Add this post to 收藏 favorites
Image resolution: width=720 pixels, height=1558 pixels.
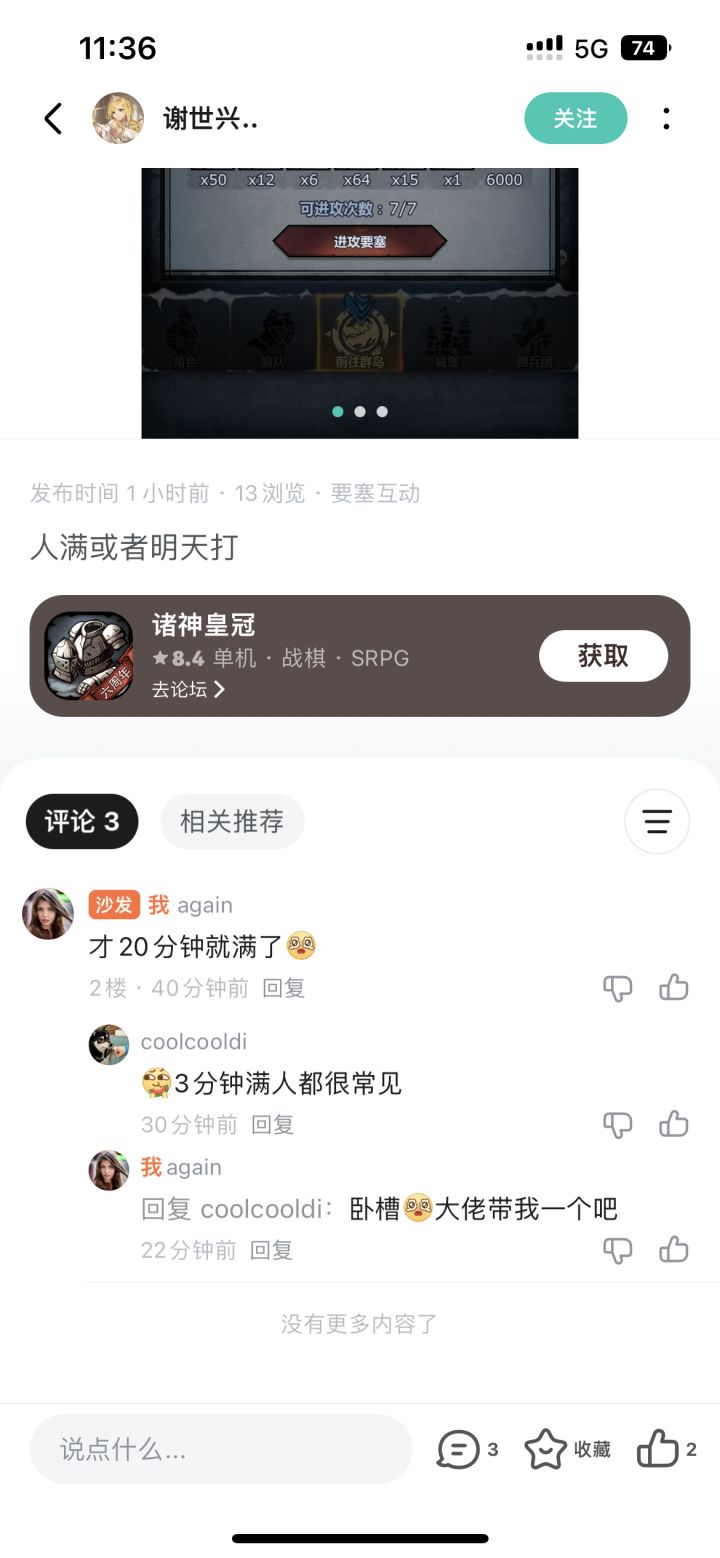pyautogui.click(x=568, y=1449)
